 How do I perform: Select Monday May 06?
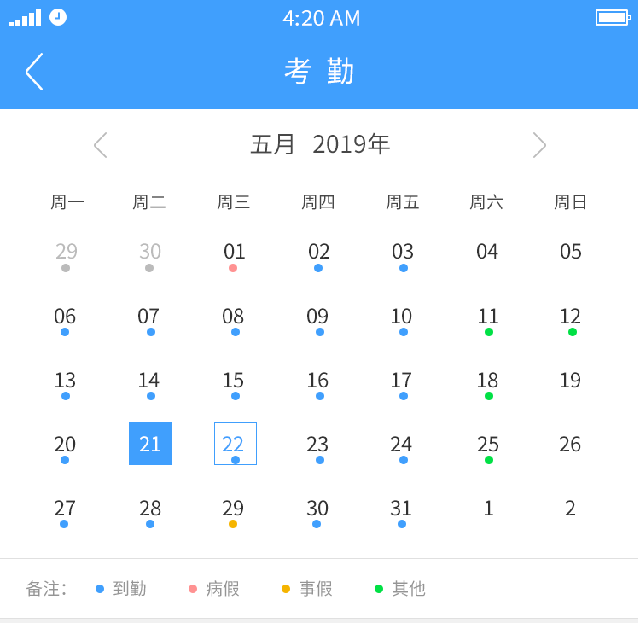(x=65, y=317)
